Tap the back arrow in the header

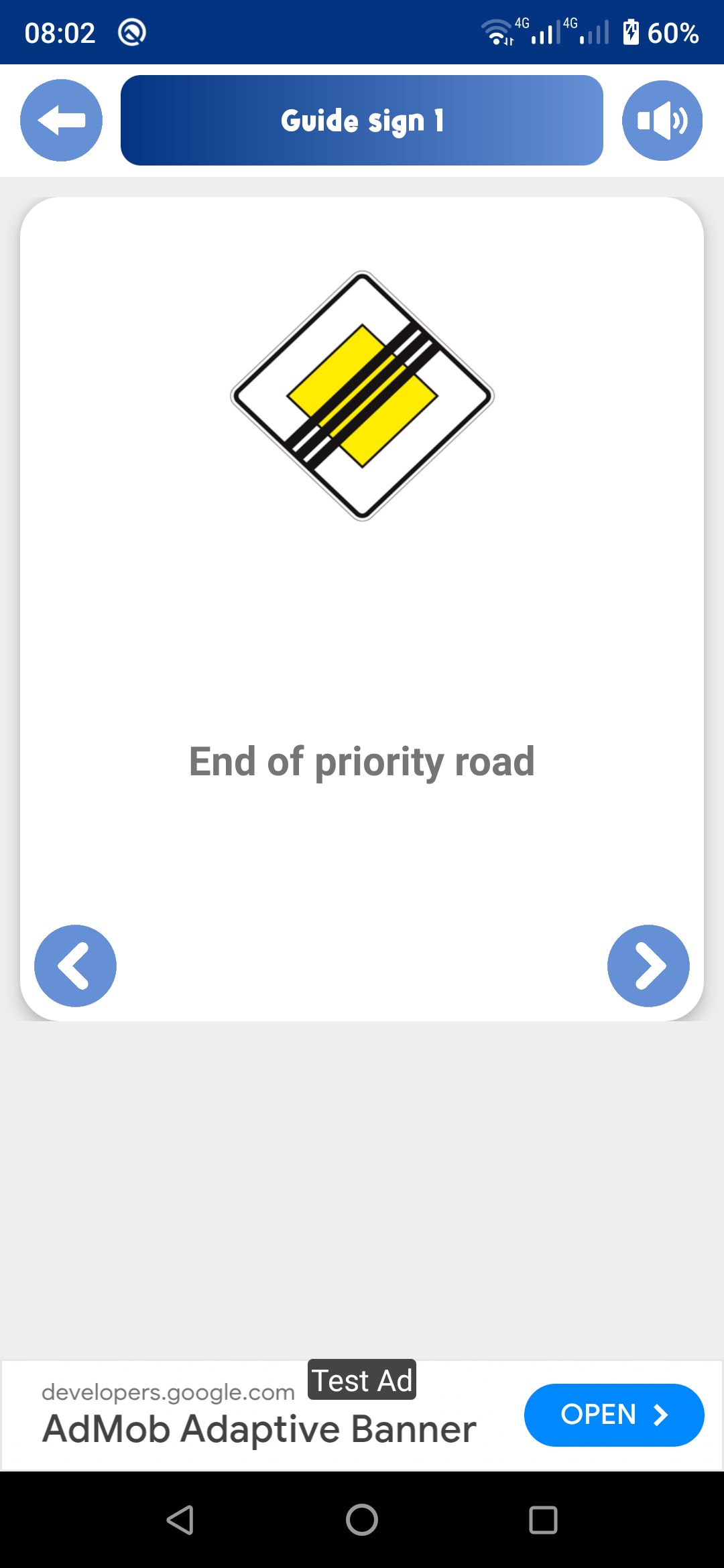[x=61, y=121]
